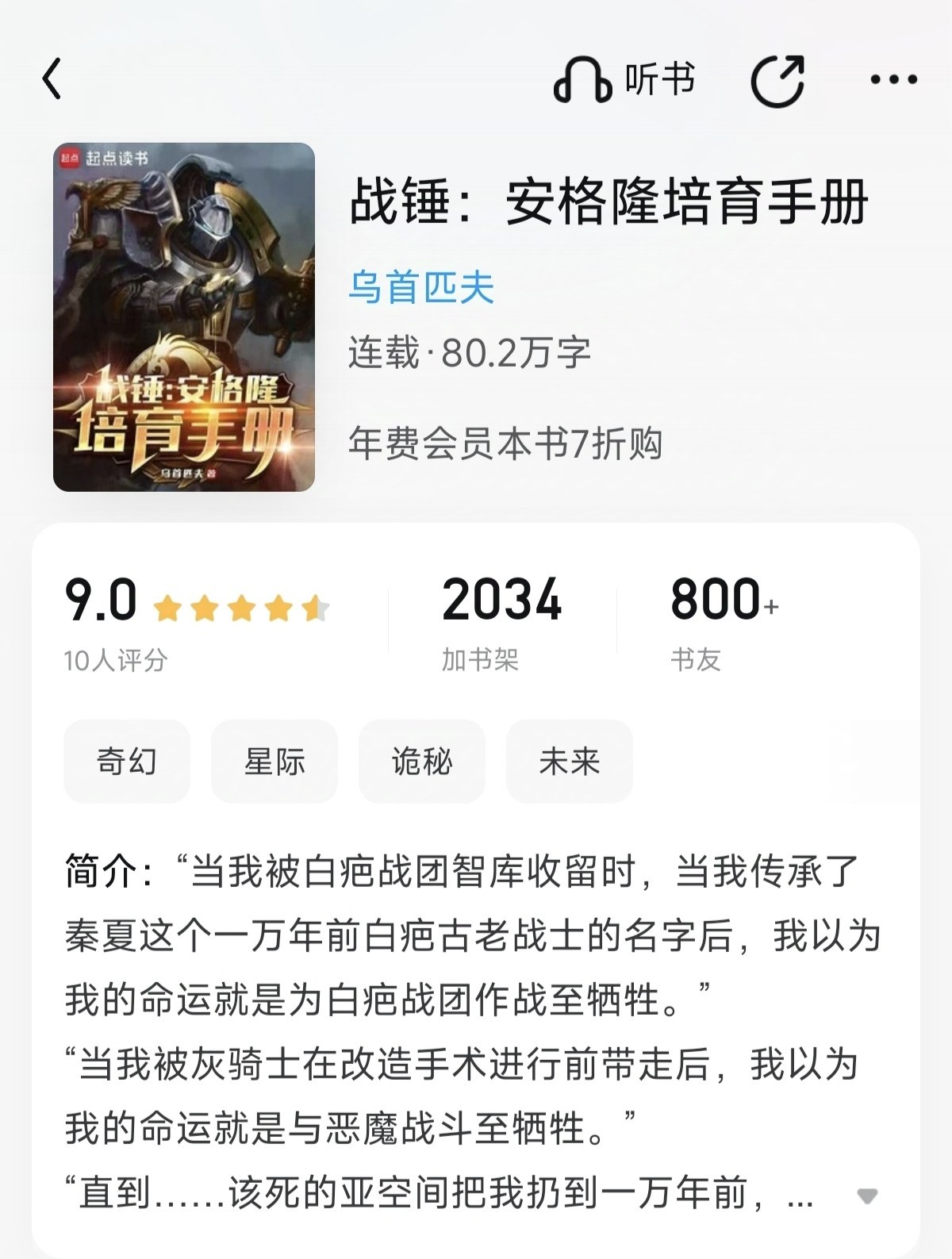The width and height of the screenshot is (952, 1259).
Task: Share this book via the share icon
Action: pos(777,80)
